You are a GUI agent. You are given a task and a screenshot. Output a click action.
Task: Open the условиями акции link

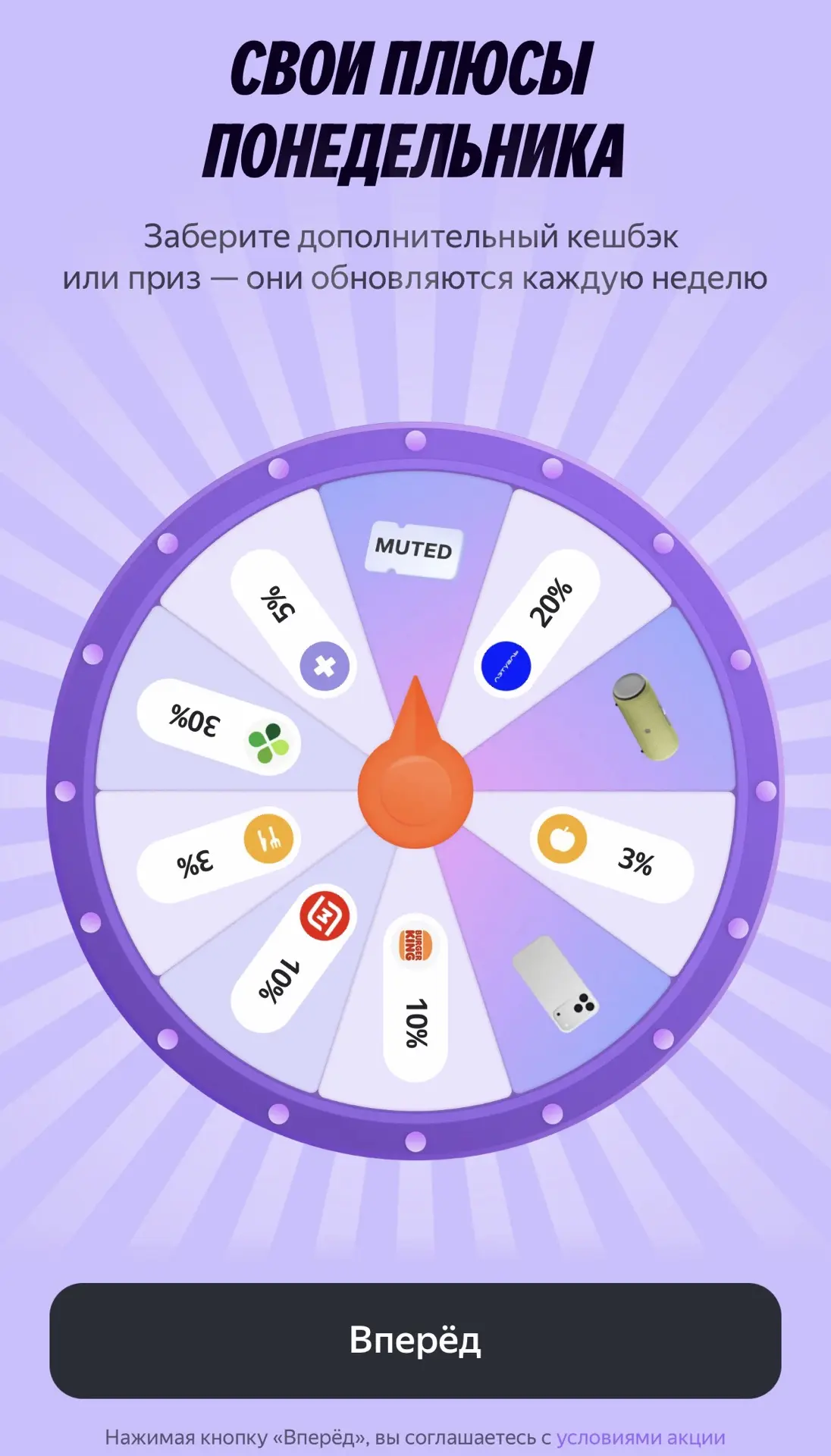point(641,1437)
